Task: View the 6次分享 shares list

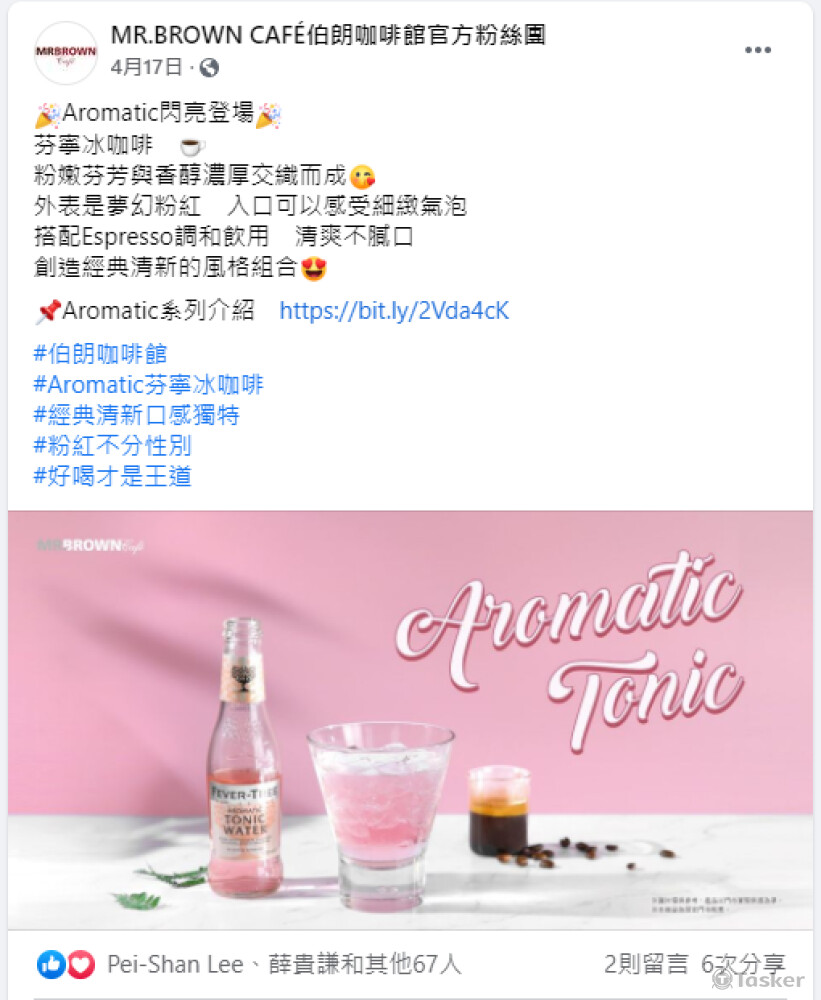Action: pos(742,964)
